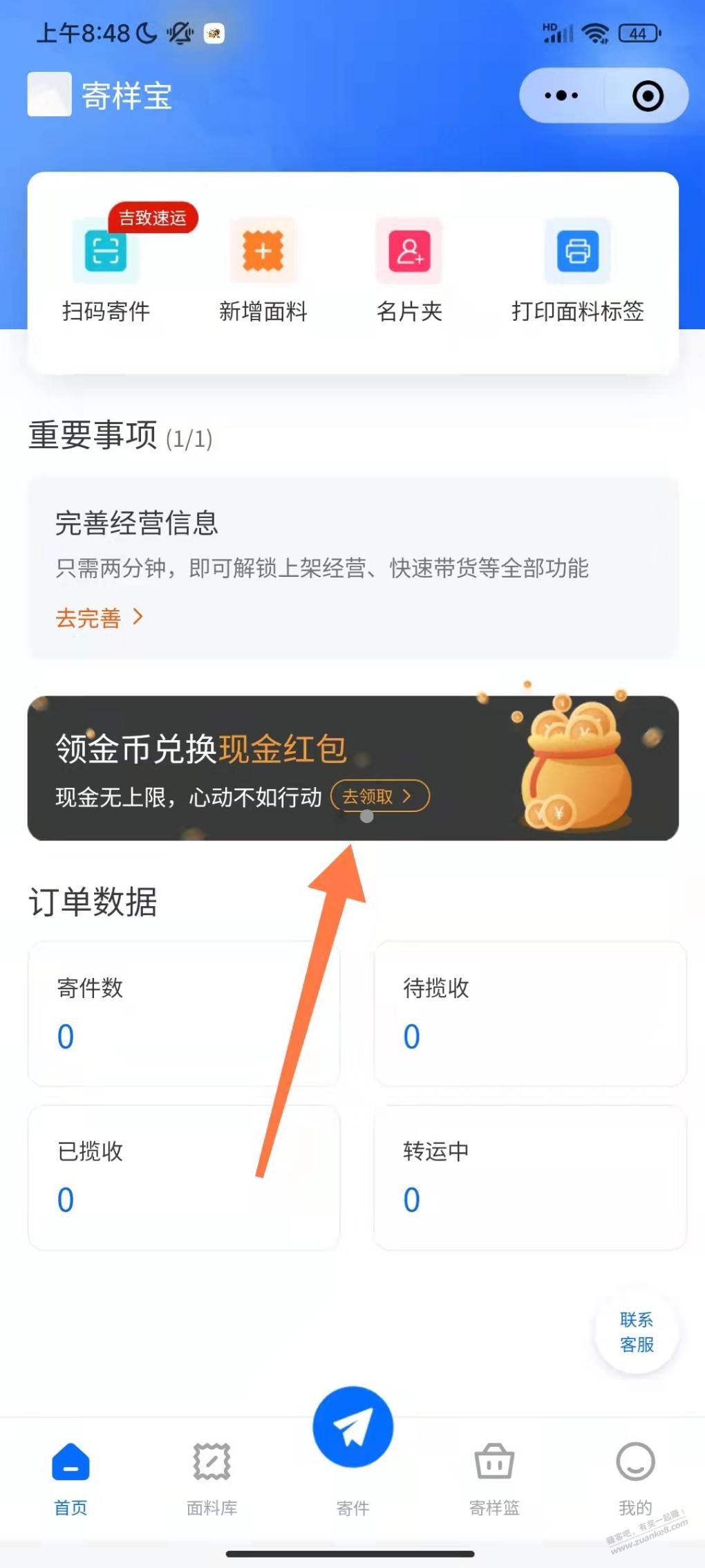Contact support via 联系客服
This screenshot has width=705, height=1568.
click(637, 1332)
